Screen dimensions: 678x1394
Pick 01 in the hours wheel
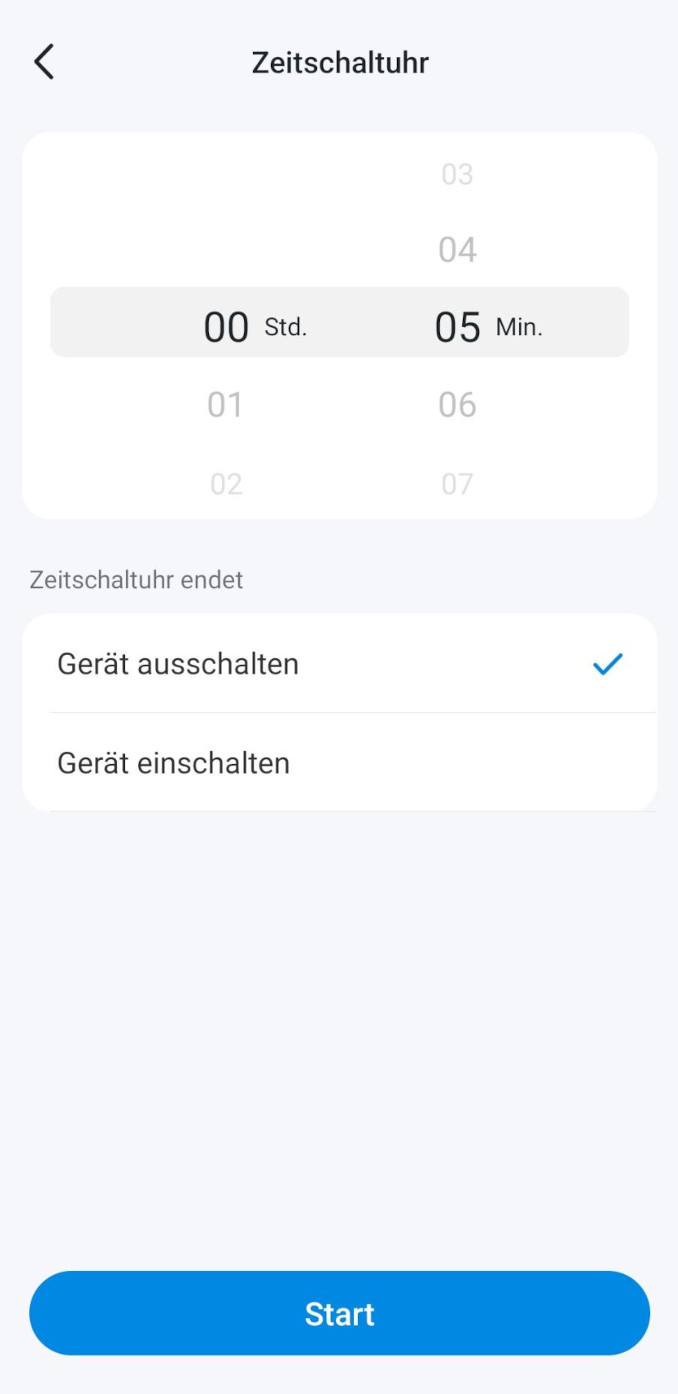(226, 405)
